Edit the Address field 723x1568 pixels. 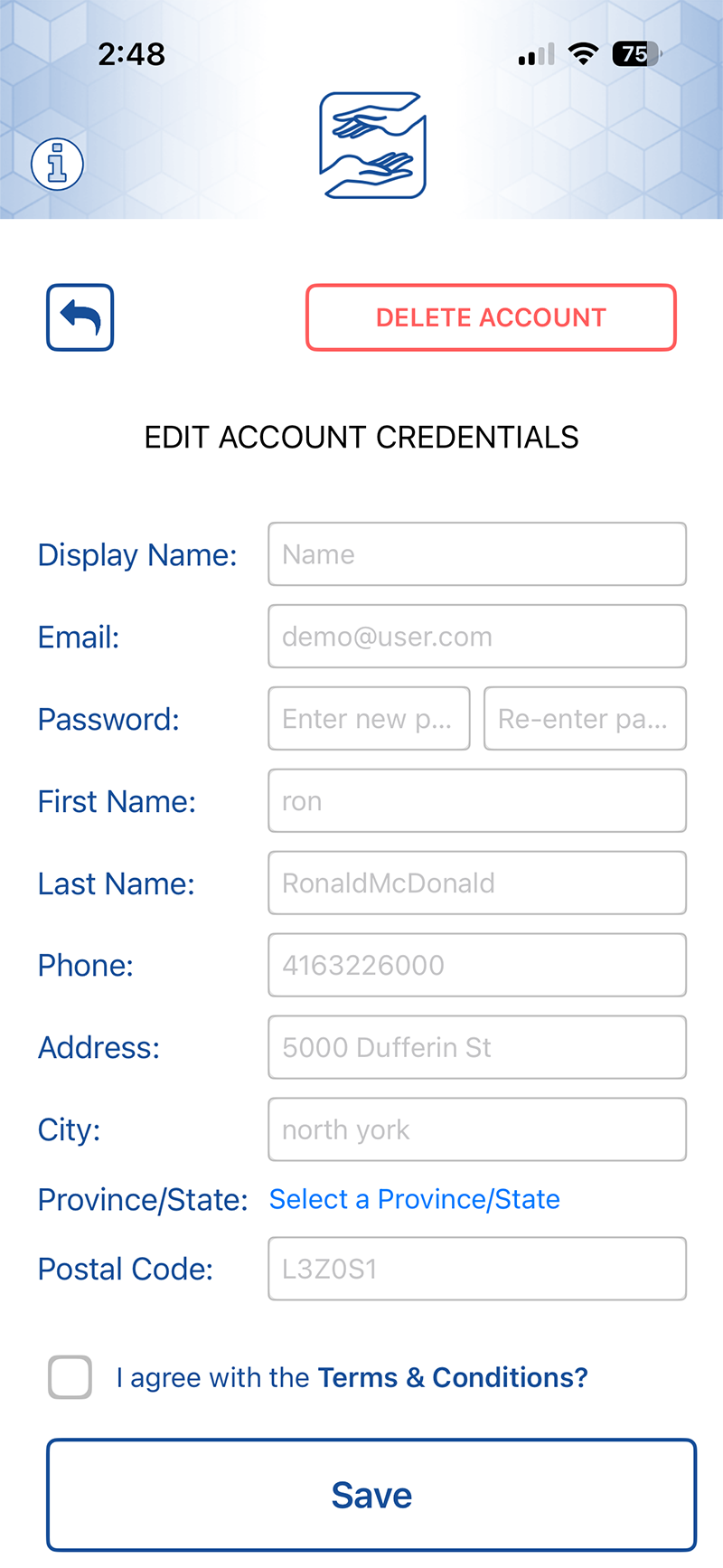click(477, 1047)
